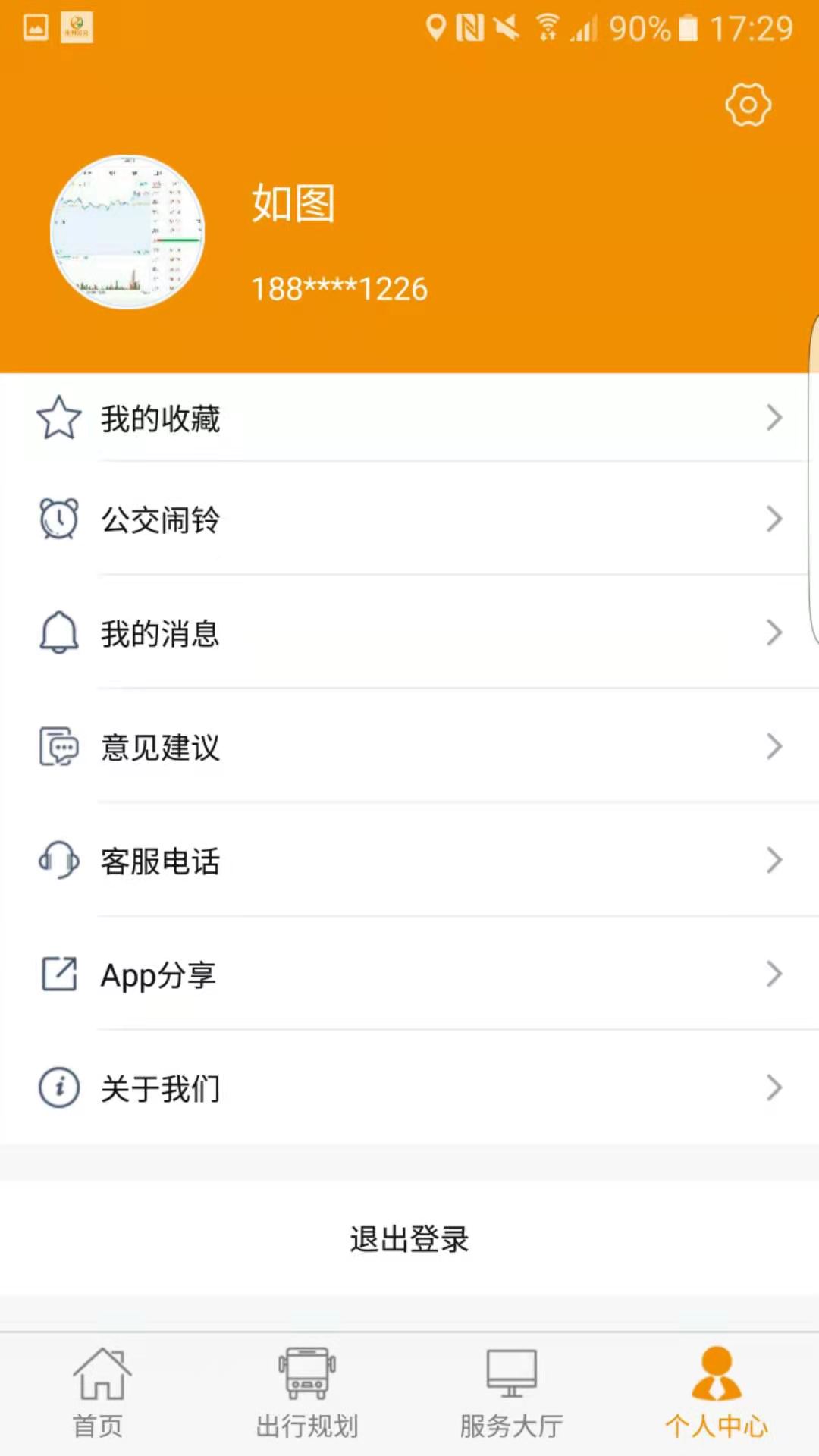The width and height of the screenshot is (819, 1456).
Task: Tap the 退出登录 button
Action: [409, 1239]
